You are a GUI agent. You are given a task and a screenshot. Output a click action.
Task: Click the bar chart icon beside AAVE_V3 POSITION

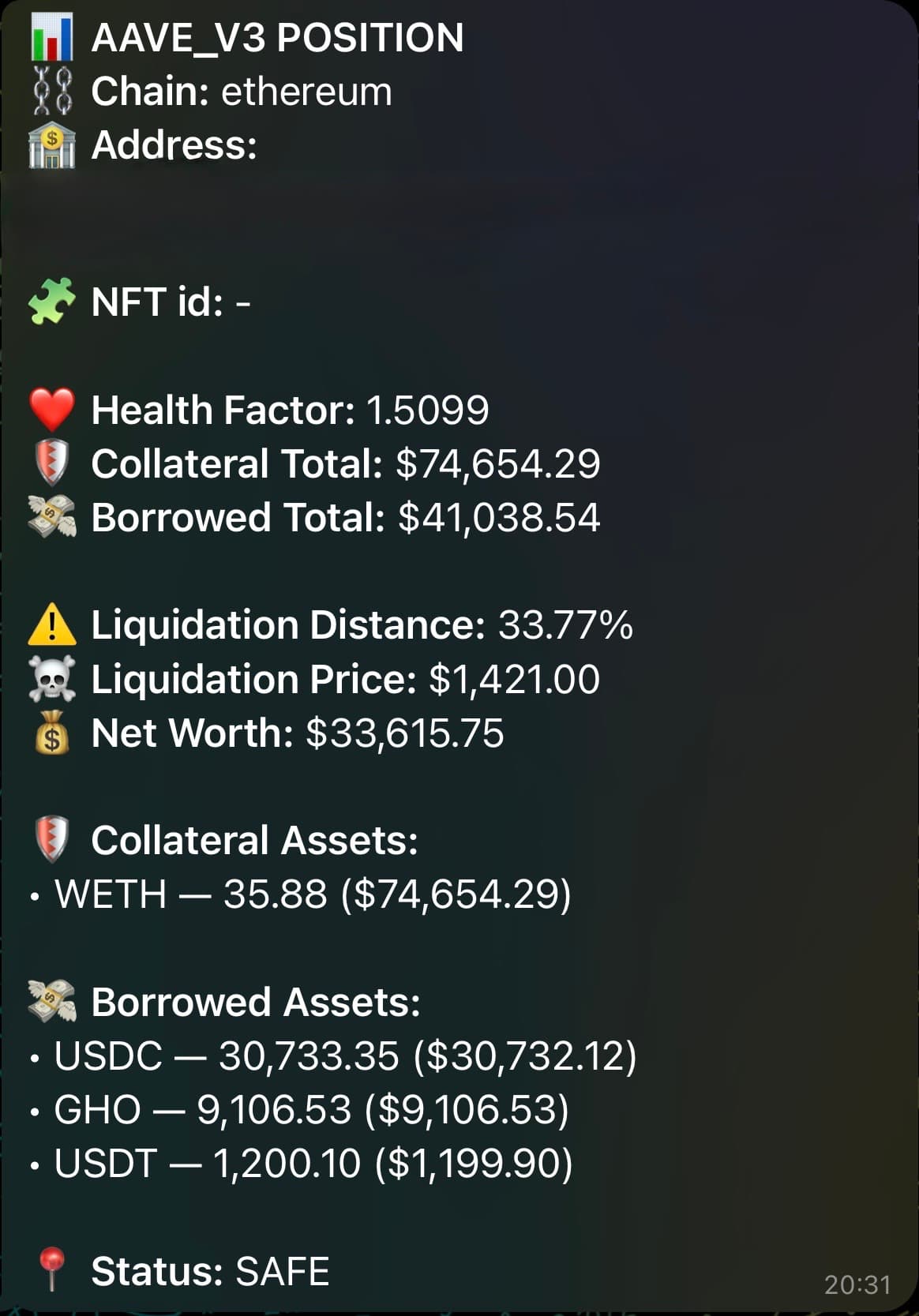click(52, 36)
